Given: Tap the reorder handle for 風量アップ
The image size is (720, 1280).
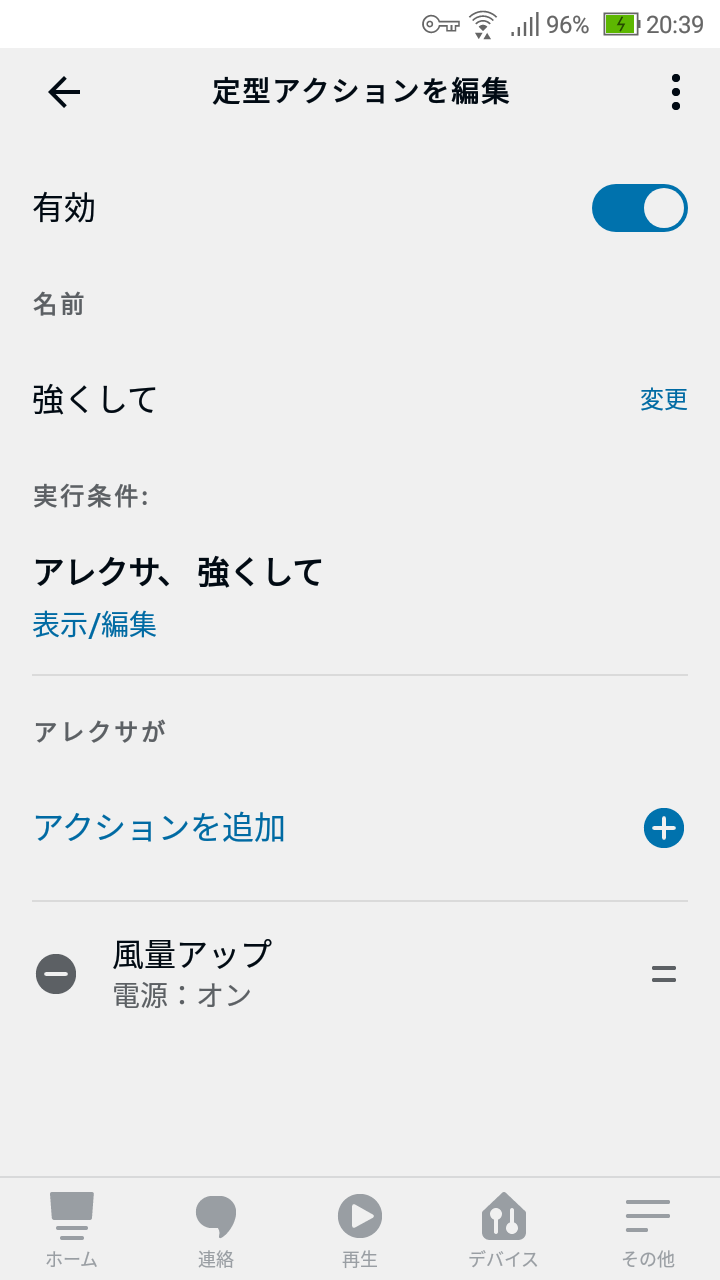Looking at the screenshot, I should [664, 973].
